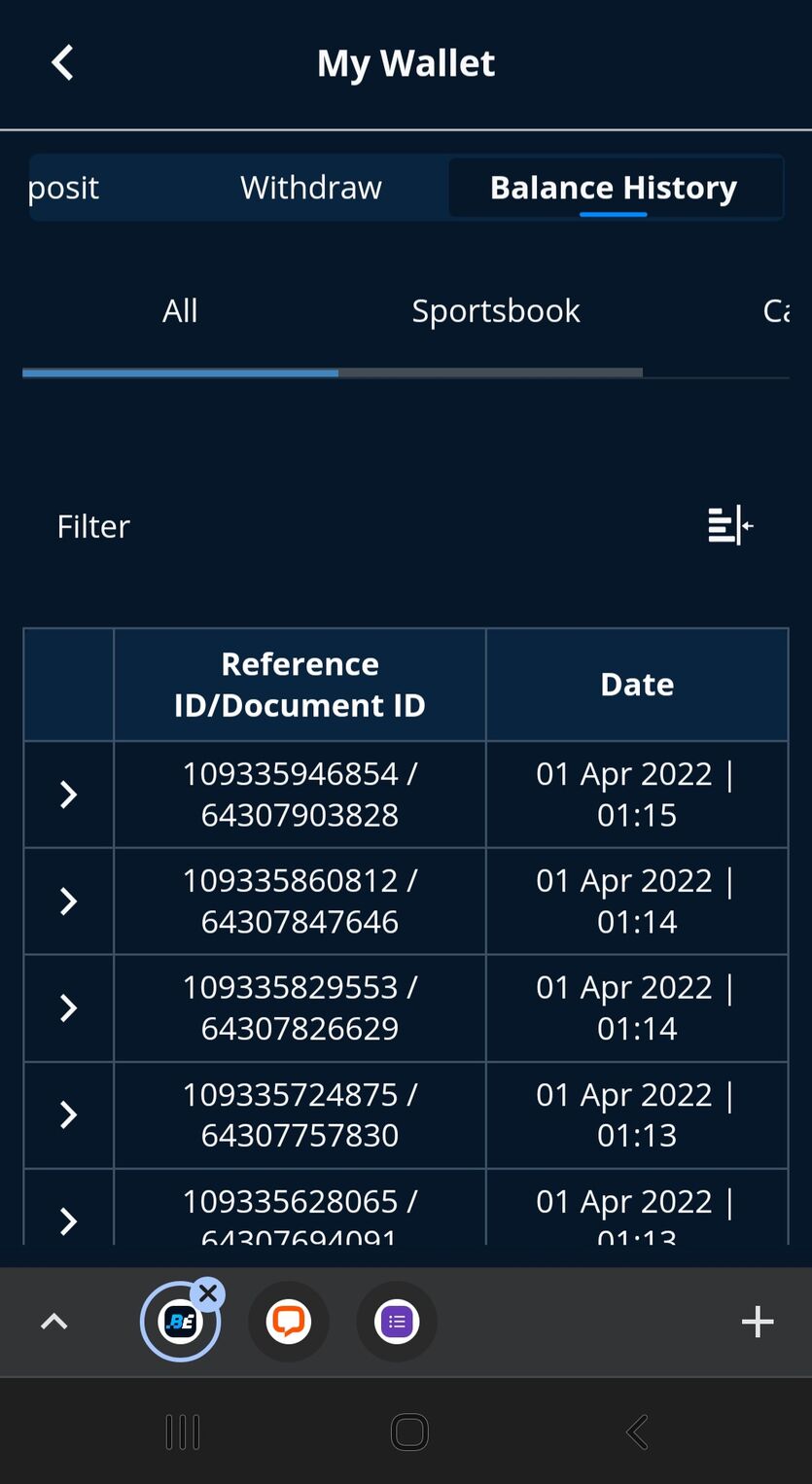Expand the row for reference 109335724875
The image size is (812, 1484).
pyautogui.click(x=68, y=1115)
